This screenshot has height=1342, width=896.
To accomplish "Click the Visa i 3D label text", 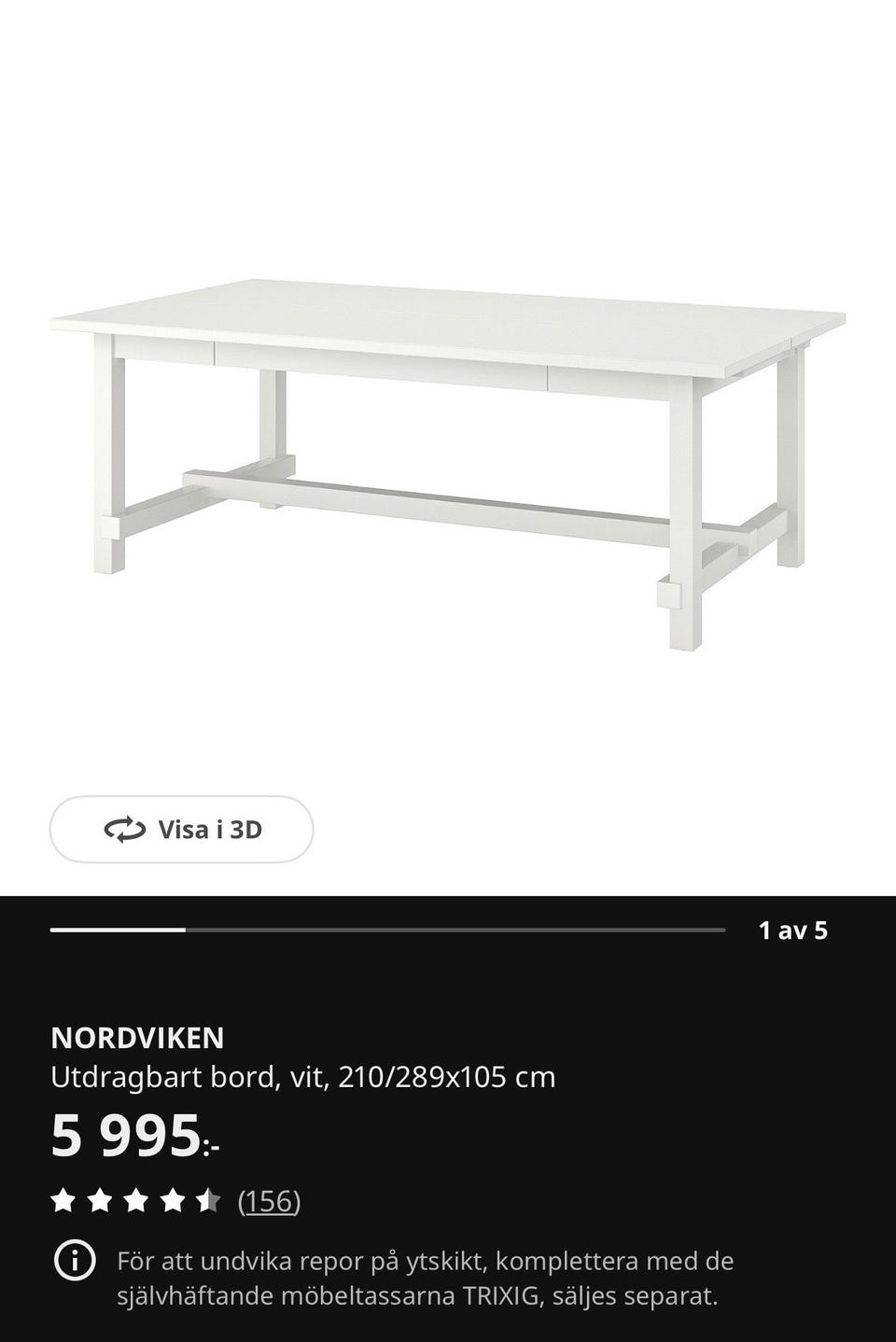I will (x=210, y=829).
